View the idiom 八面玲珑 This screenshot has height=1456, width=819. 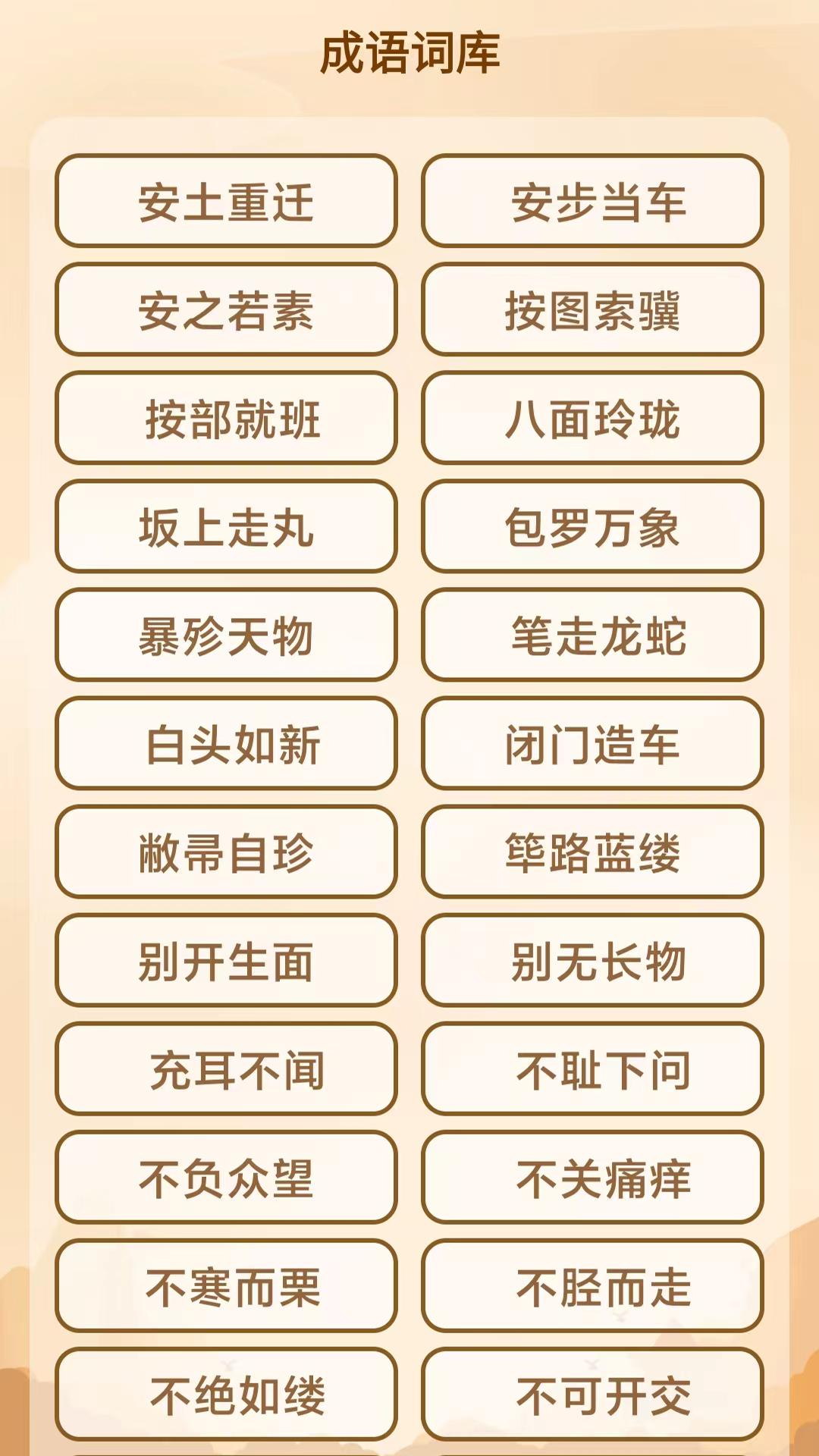[x=592, y=418]
